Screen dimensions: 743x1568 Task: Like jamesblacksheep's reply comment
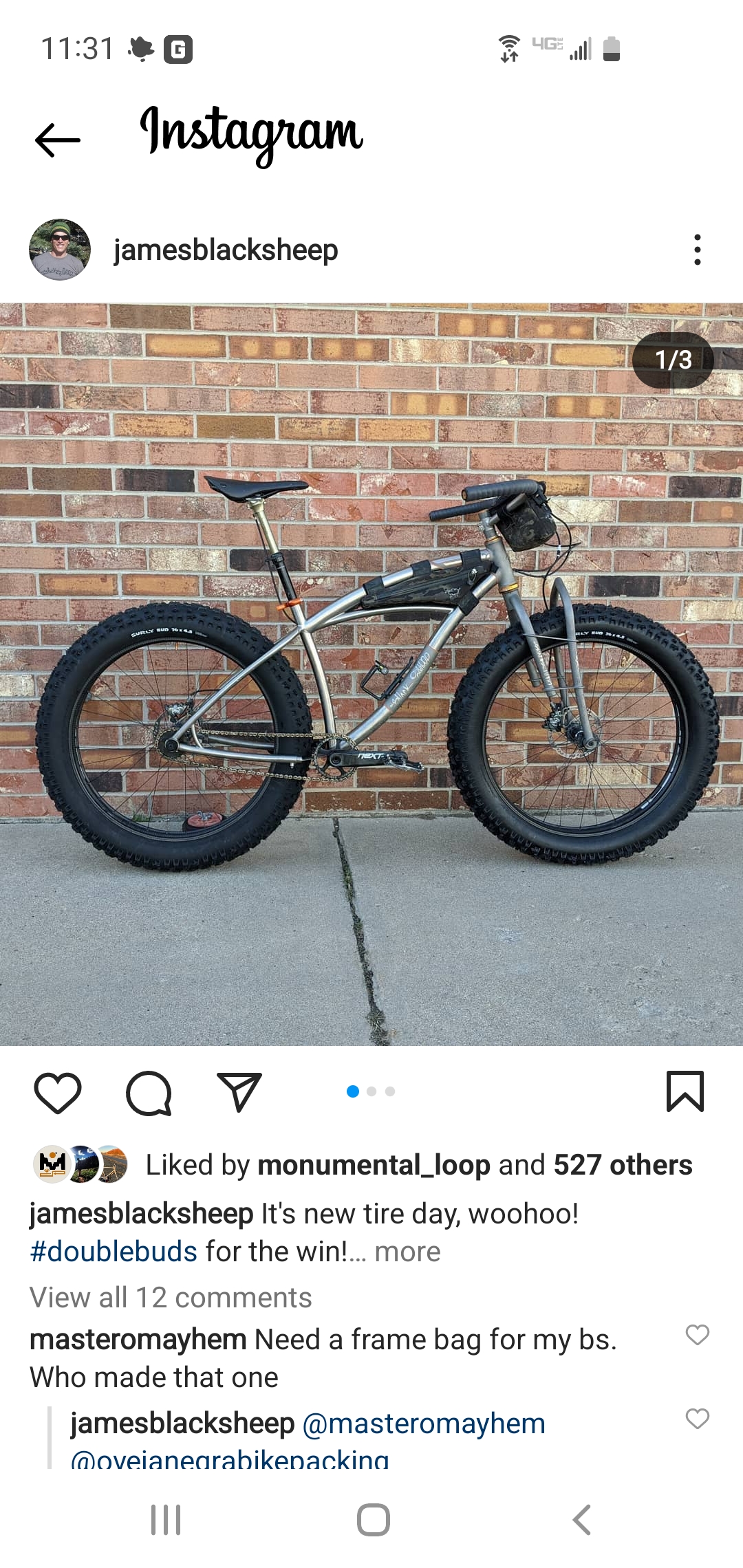697,1418
